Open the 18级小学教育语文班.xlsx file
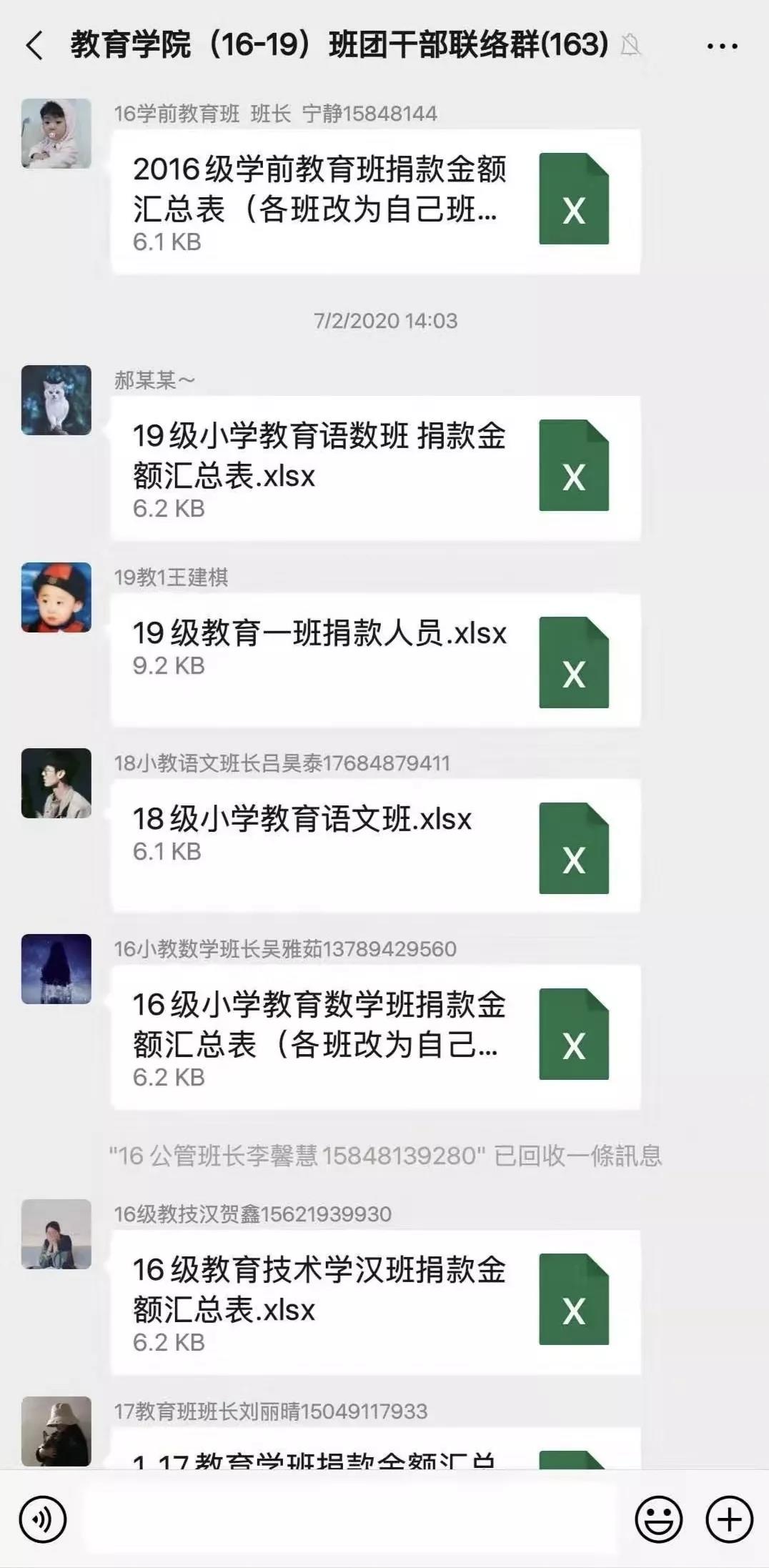Screen dimensions: 769x1568 pos(375,845)
